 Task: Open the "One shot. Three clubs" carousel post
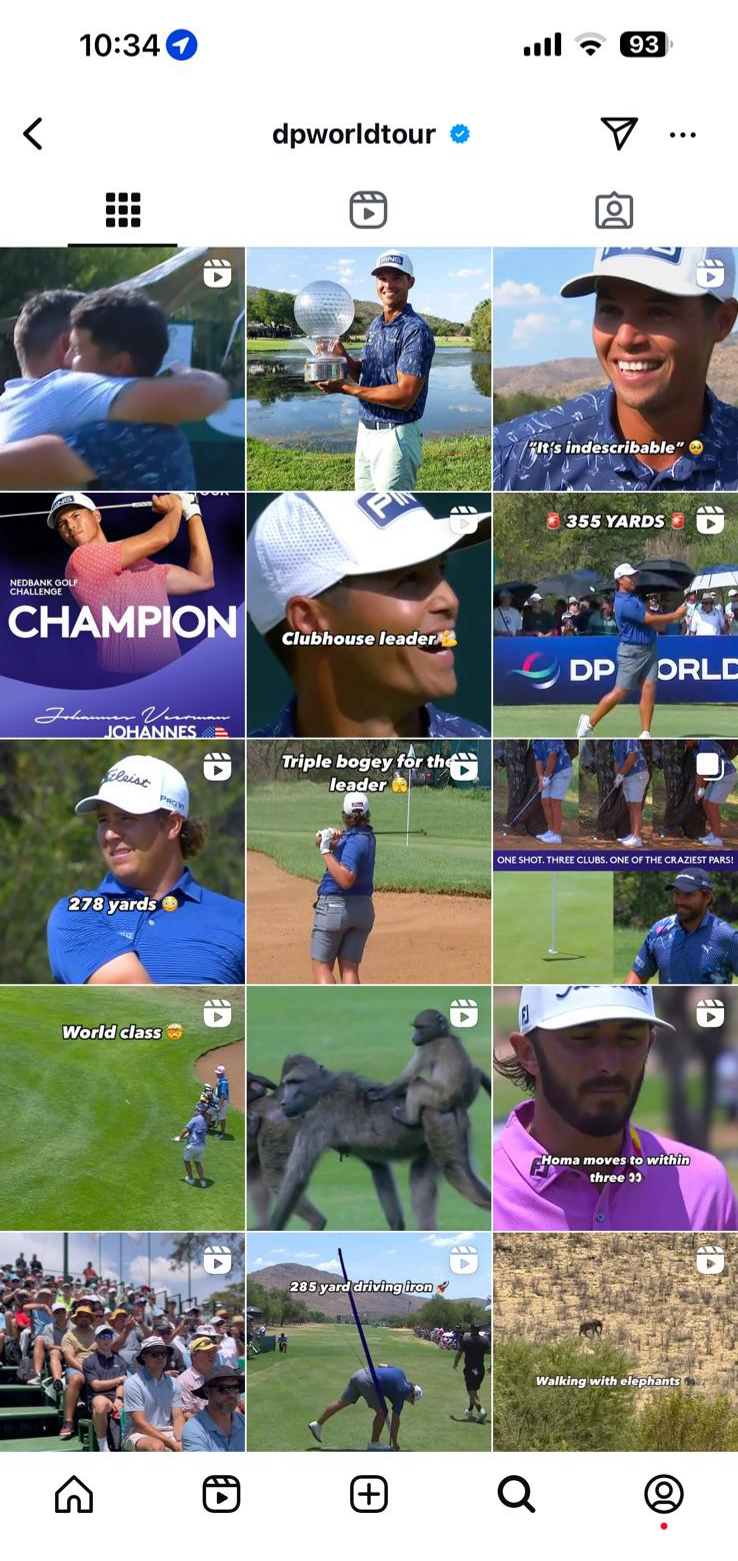click(x=615, y=861)
